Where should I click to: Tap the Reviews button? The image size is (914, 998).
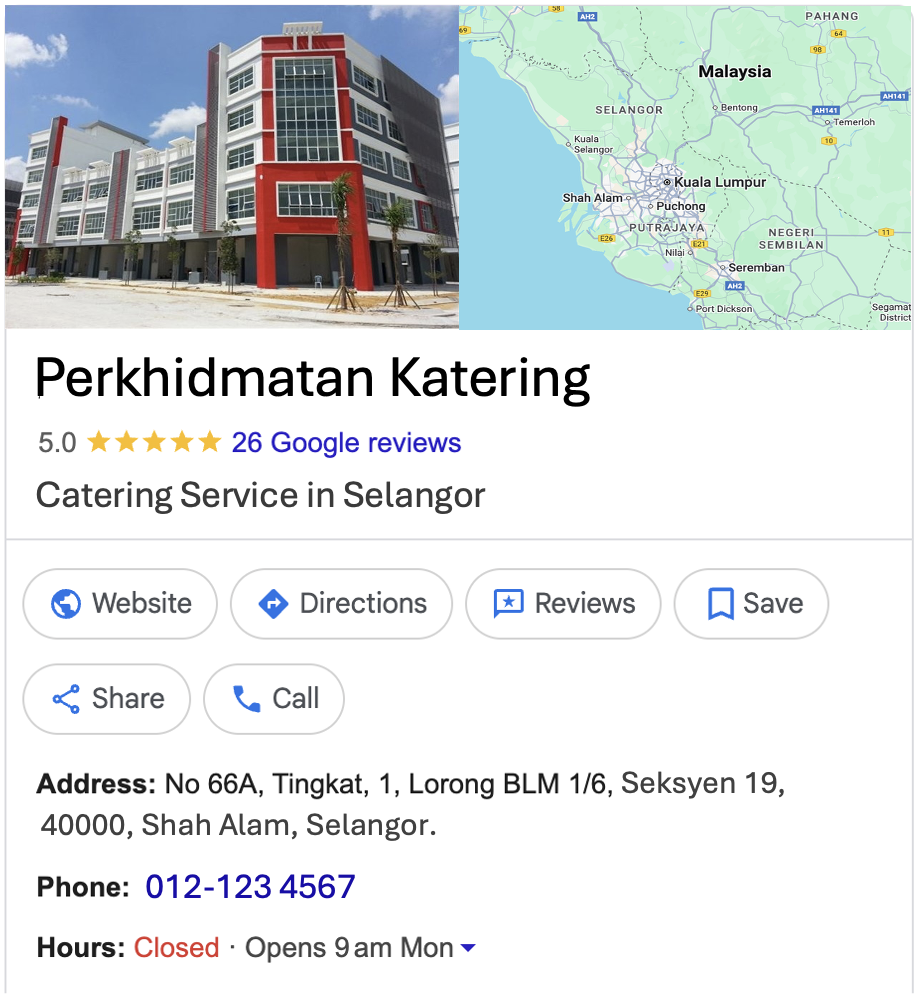(563, 604)
